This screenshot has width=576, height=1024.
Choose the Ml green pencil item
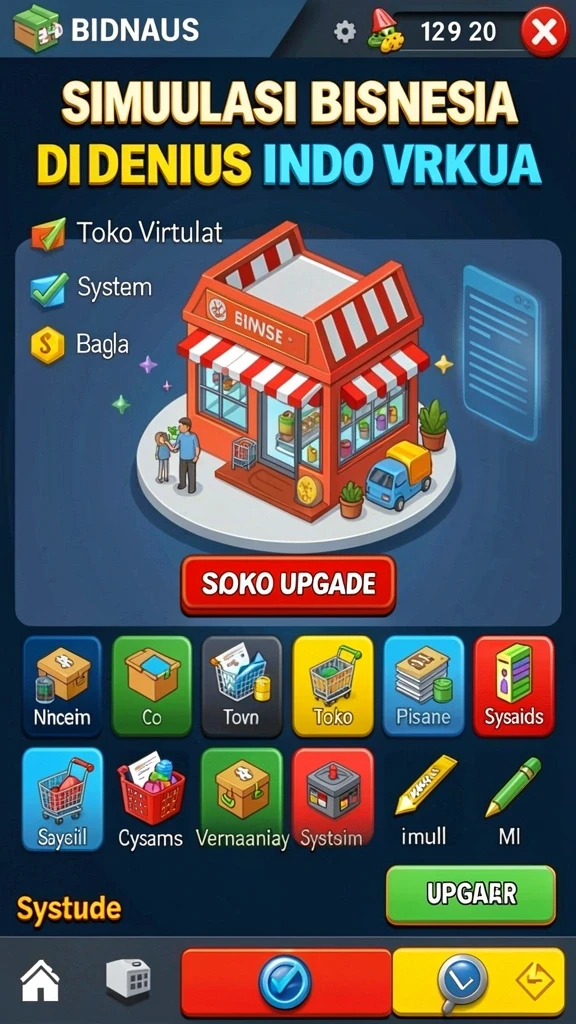coord(512,799)
